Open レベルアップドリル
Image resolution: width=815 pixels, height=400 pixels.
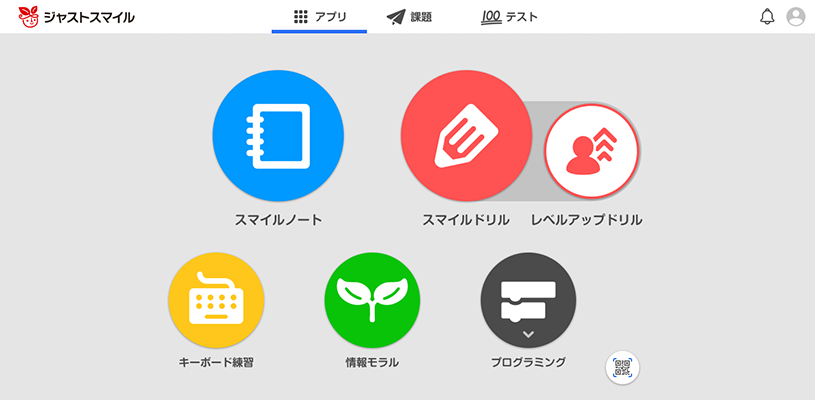click(590, 152)
